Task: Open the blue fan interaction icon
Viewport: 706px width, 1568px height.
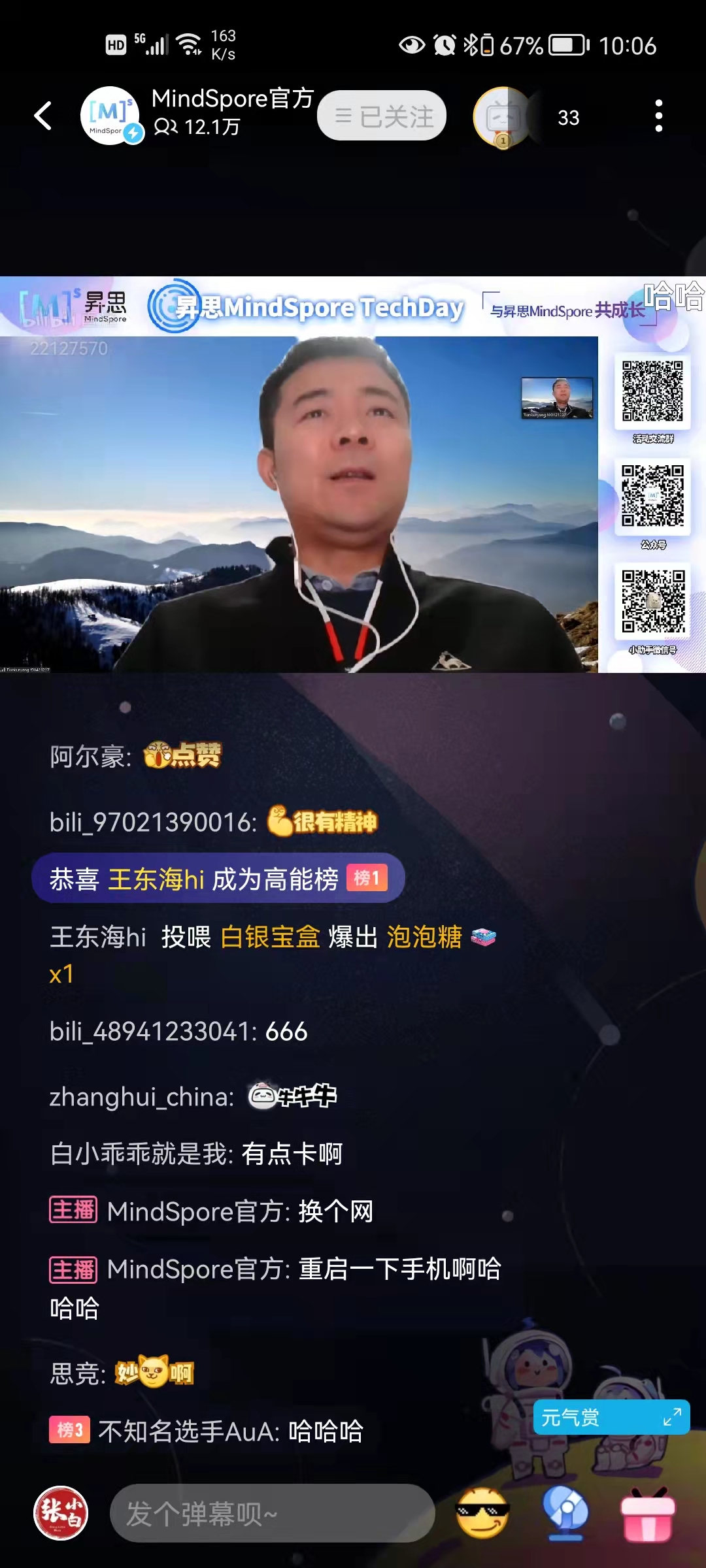Action: (x=565, y=1513)
